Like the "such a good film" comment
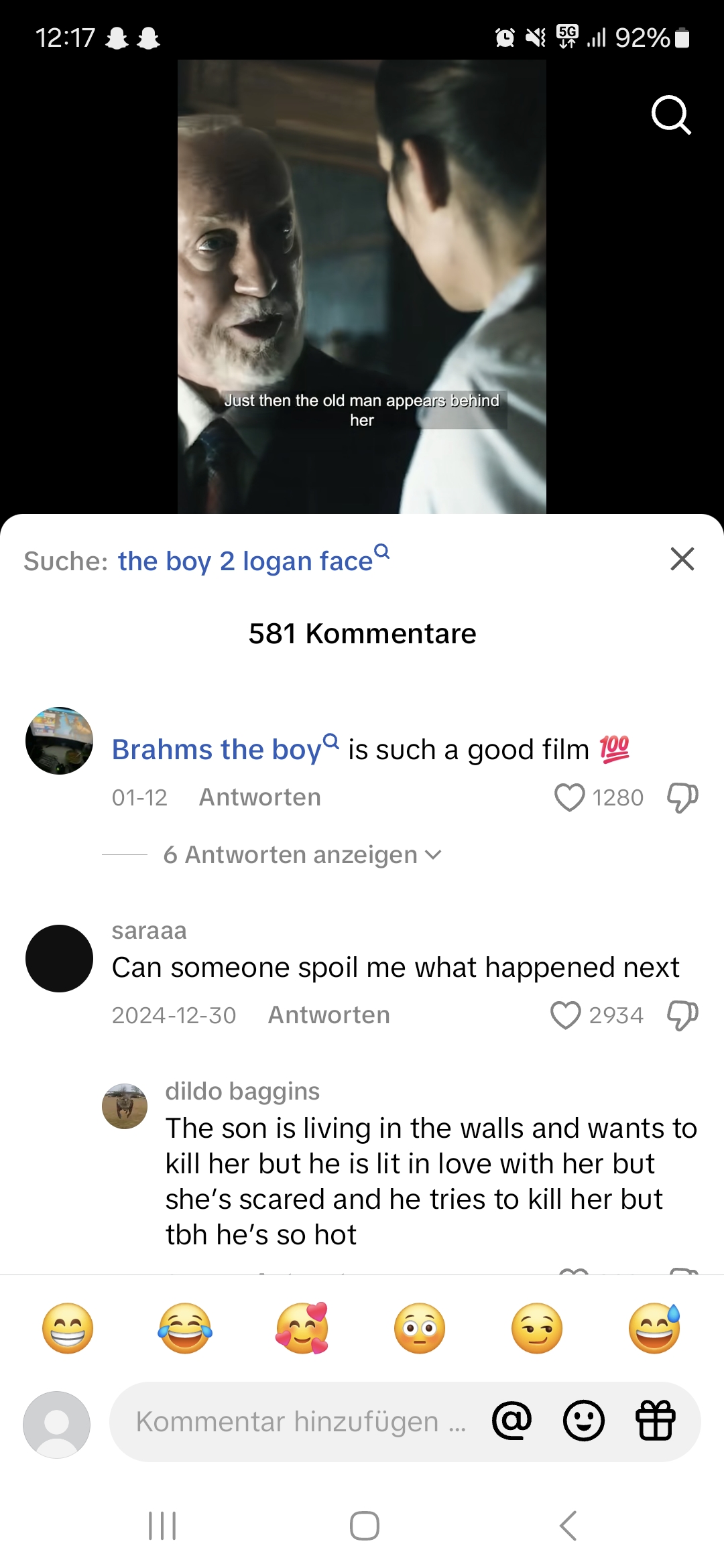 [569, 797]
